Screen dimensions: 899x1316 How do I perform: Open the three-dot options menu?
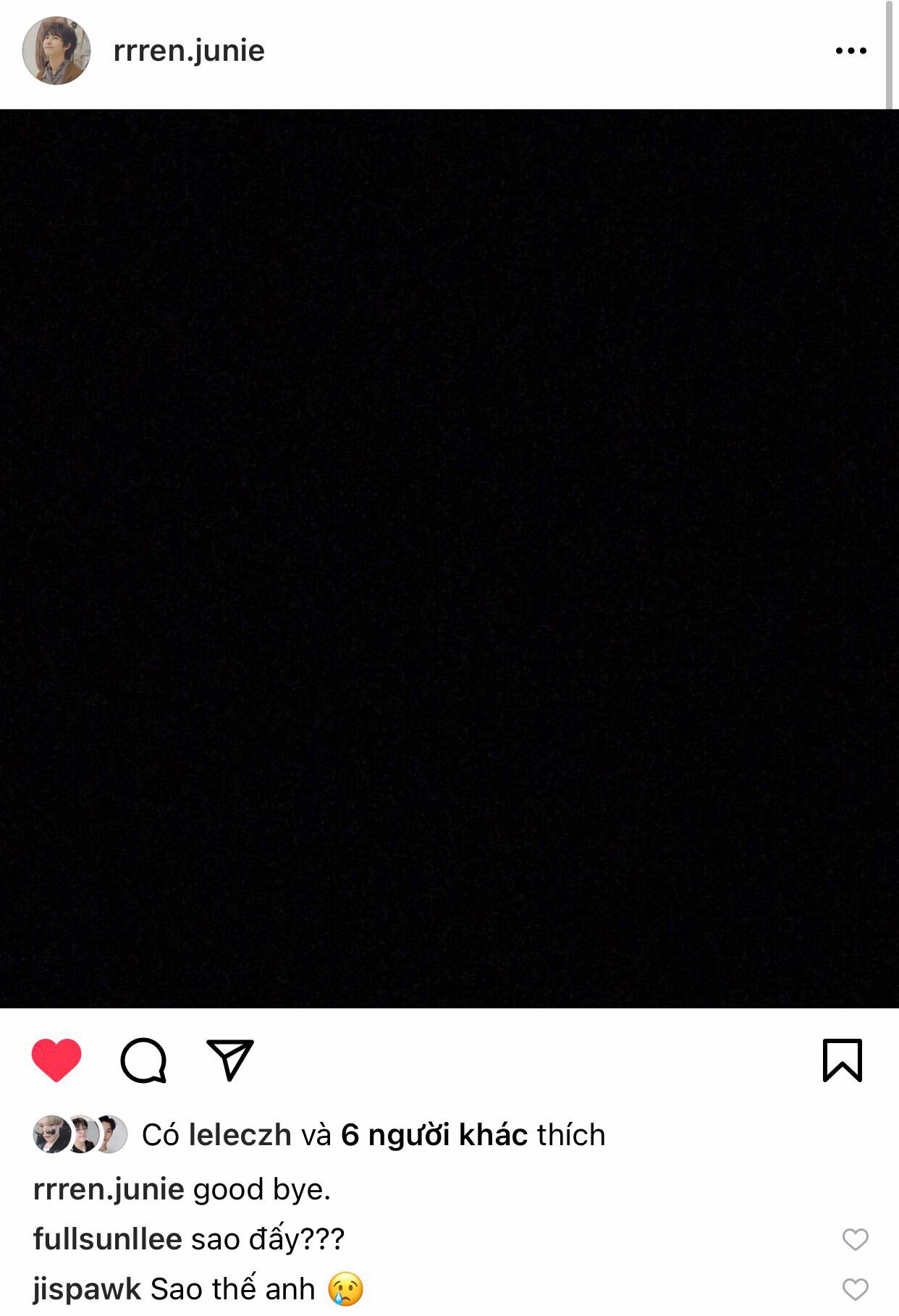click(851, 51)
